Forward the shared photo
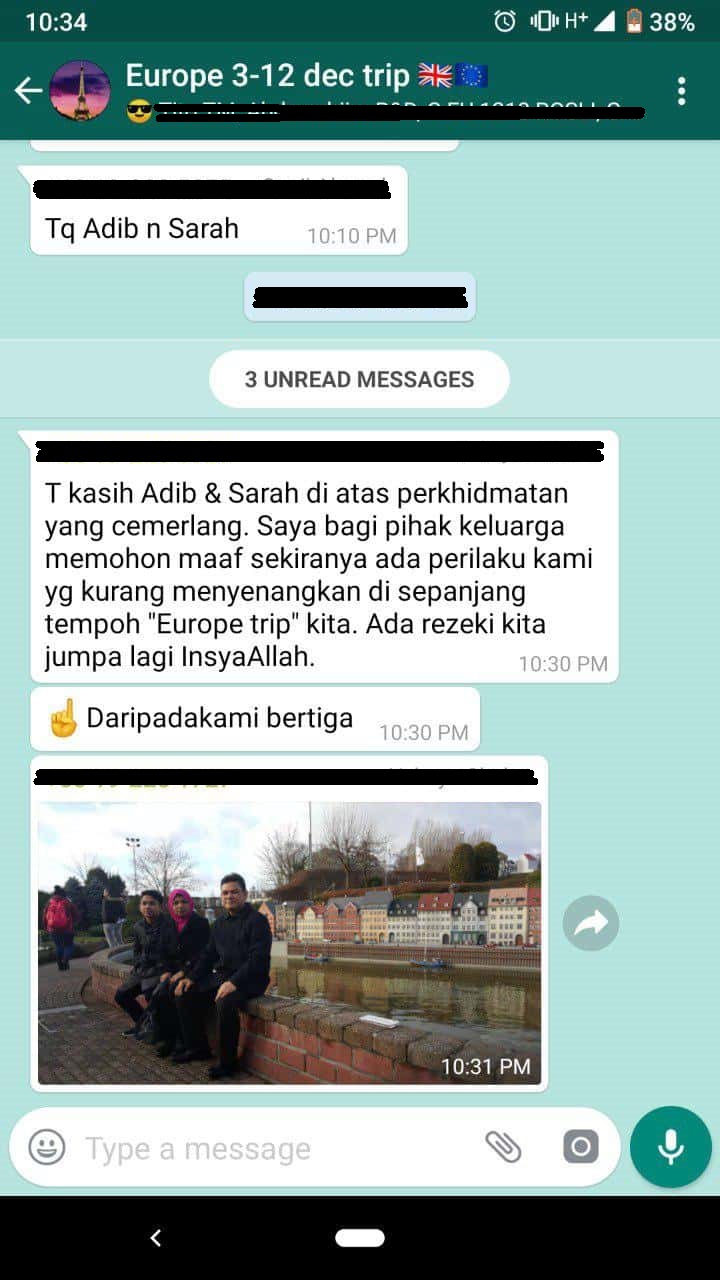 (x=590, y=922)
